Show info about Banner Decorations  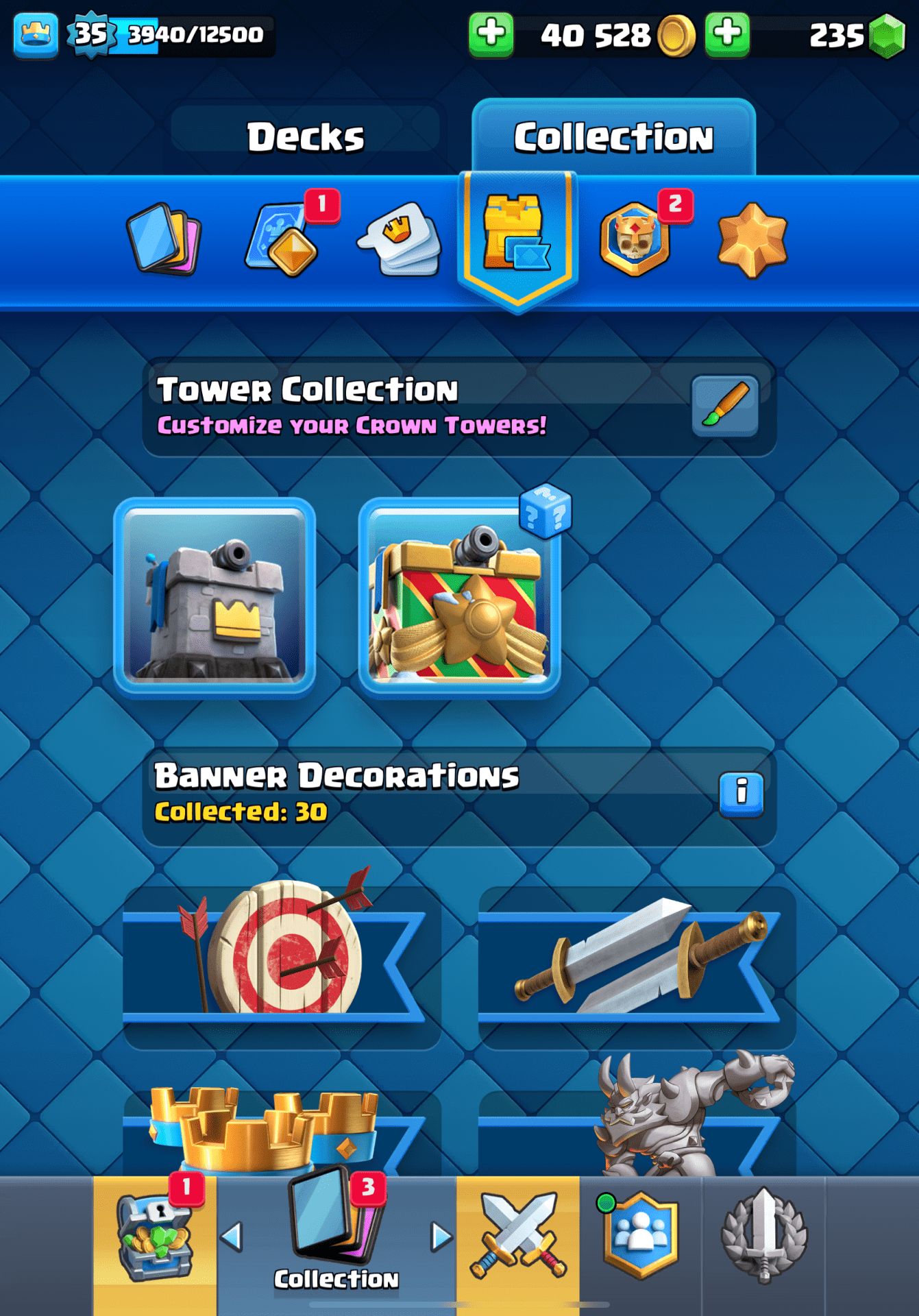pyautogui.click(x=741, y=794)
